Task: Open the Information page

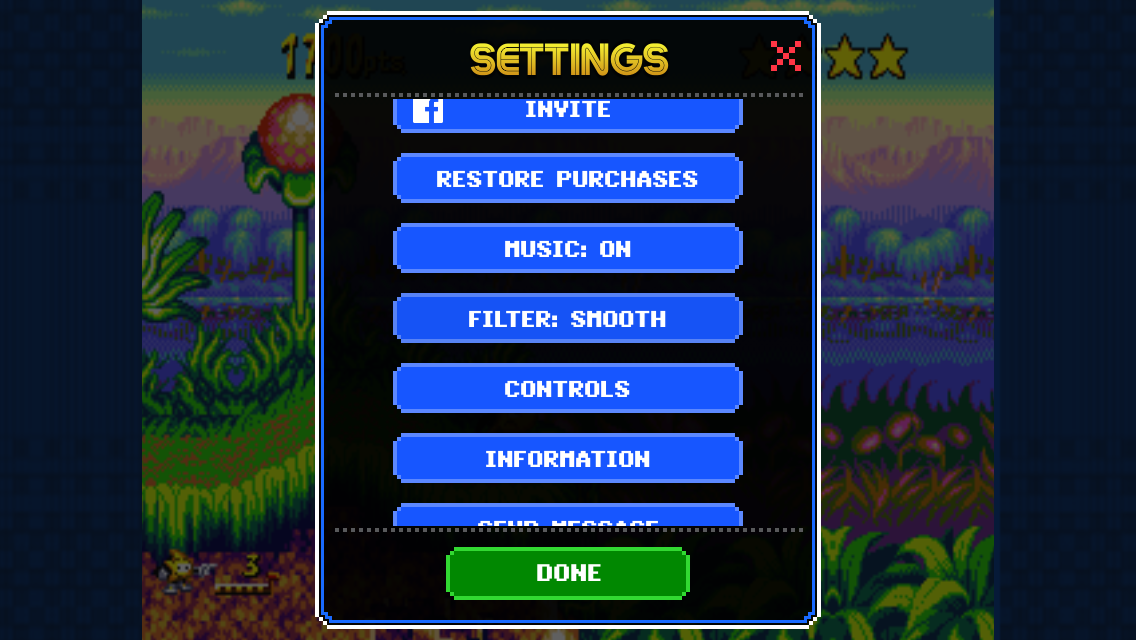Action: [567, 459]
